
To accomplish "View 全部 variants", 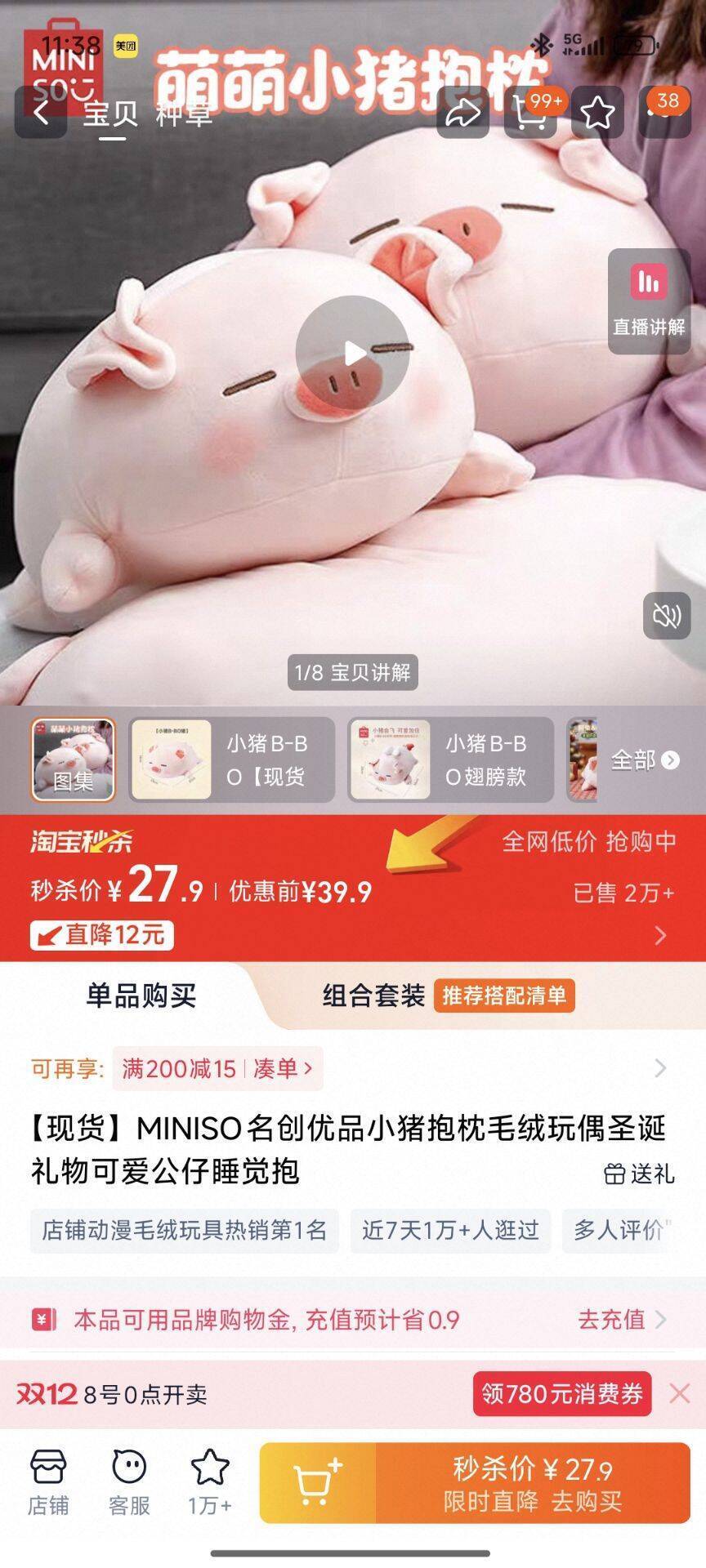I will pyautogui.click(x=645, y=760).
